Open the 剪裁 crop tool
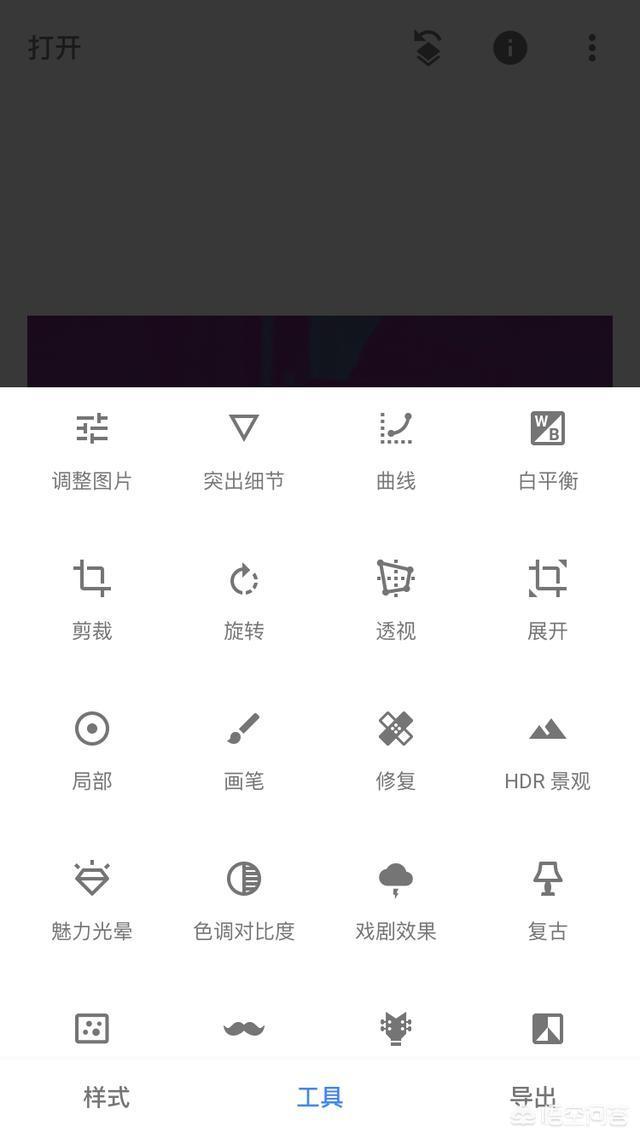This screenshot has width=640, height=1138. [x=92, y=601]
